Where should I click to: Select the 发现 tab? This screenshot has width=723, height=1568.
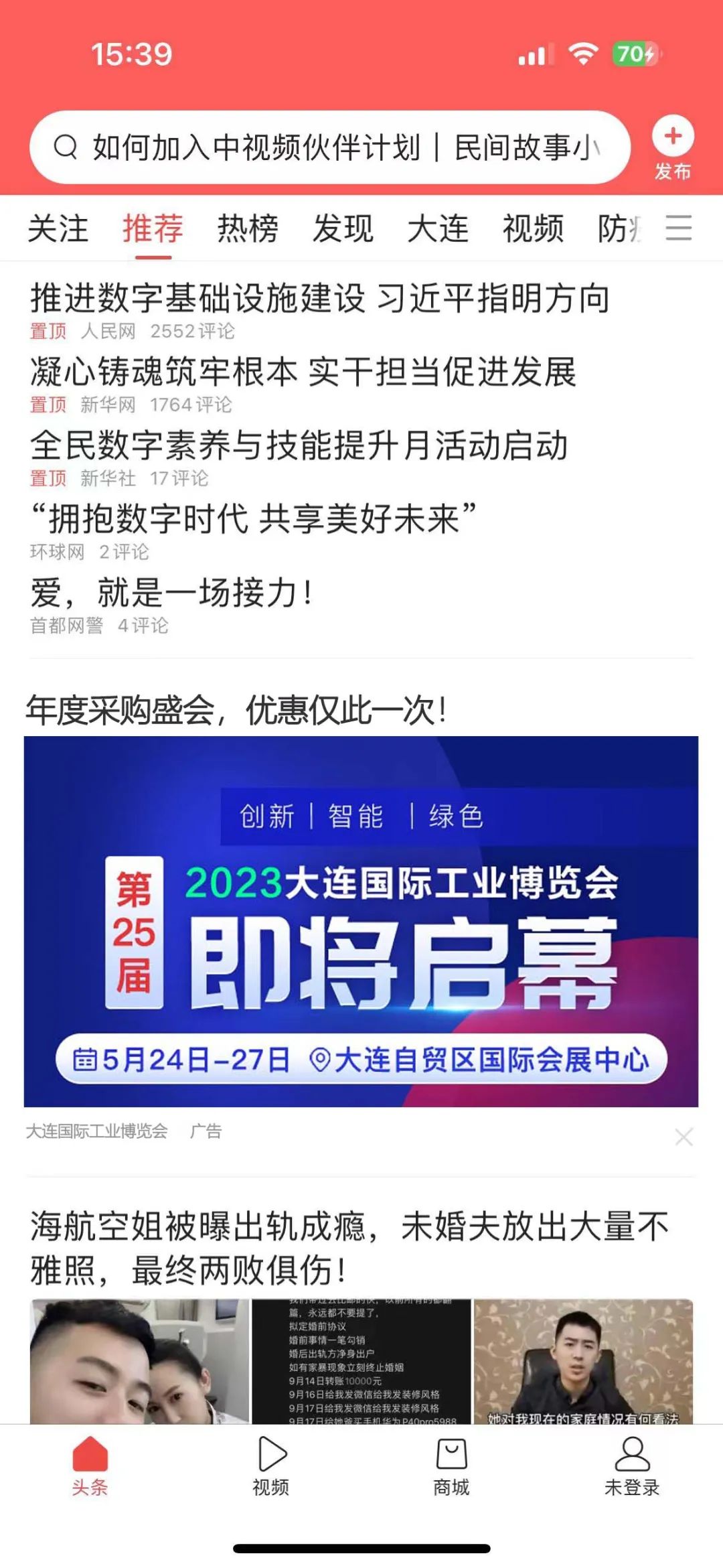(343, 228)
